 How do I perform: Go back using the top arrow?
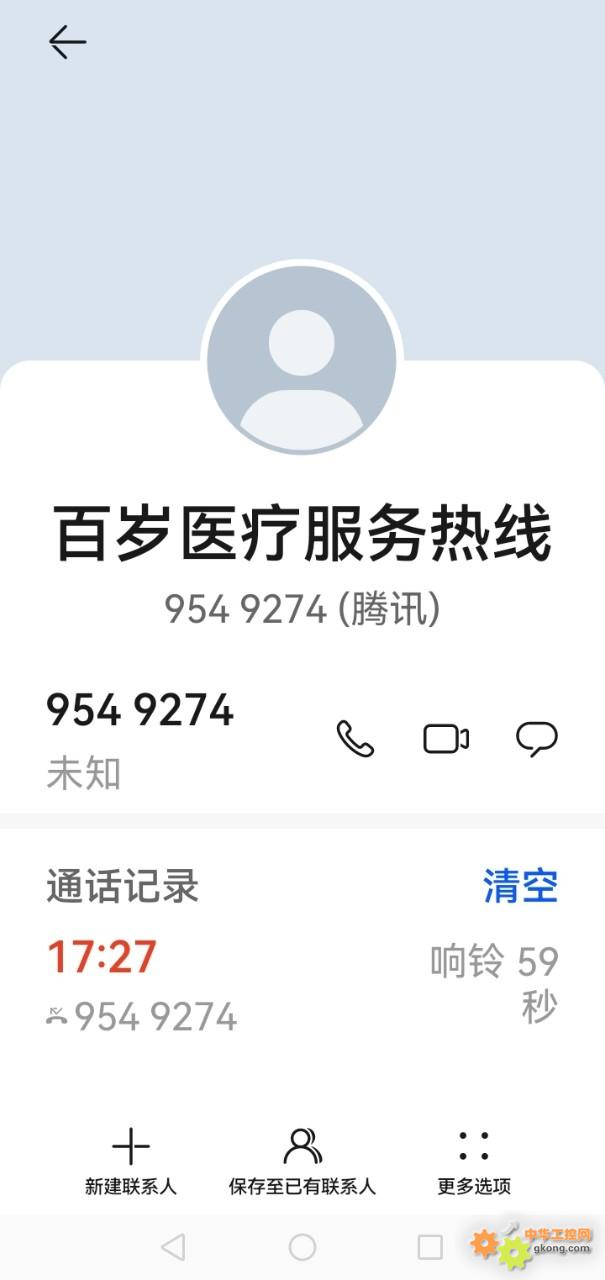(67, 42)
